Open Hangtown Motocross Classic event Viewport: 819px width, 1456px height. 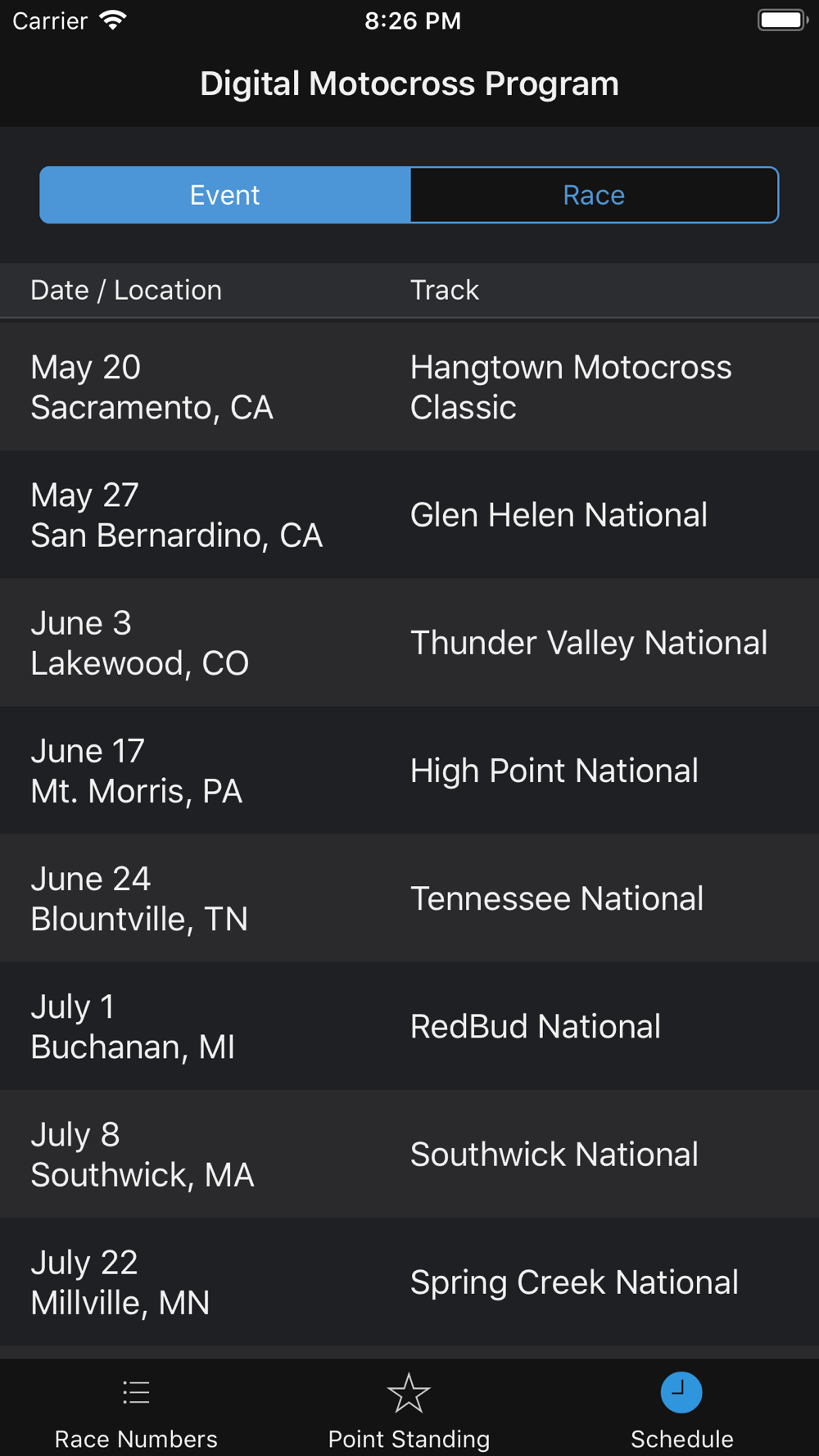(409, 387)
